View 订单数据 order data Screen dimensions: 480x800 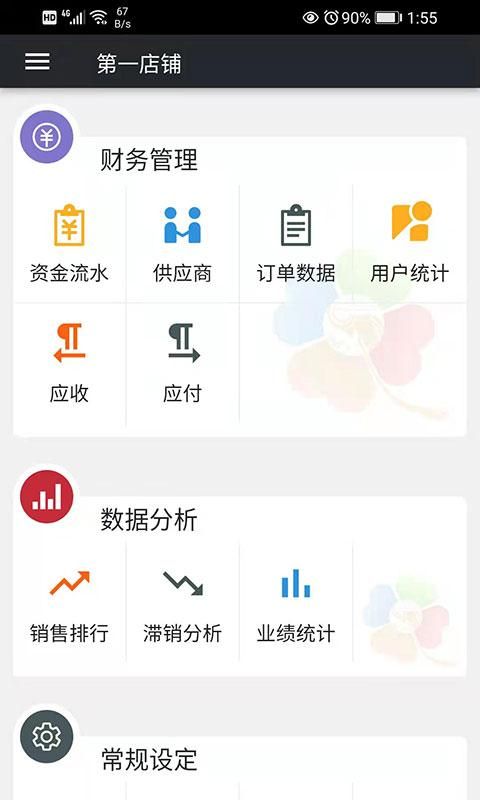point(296,243)
